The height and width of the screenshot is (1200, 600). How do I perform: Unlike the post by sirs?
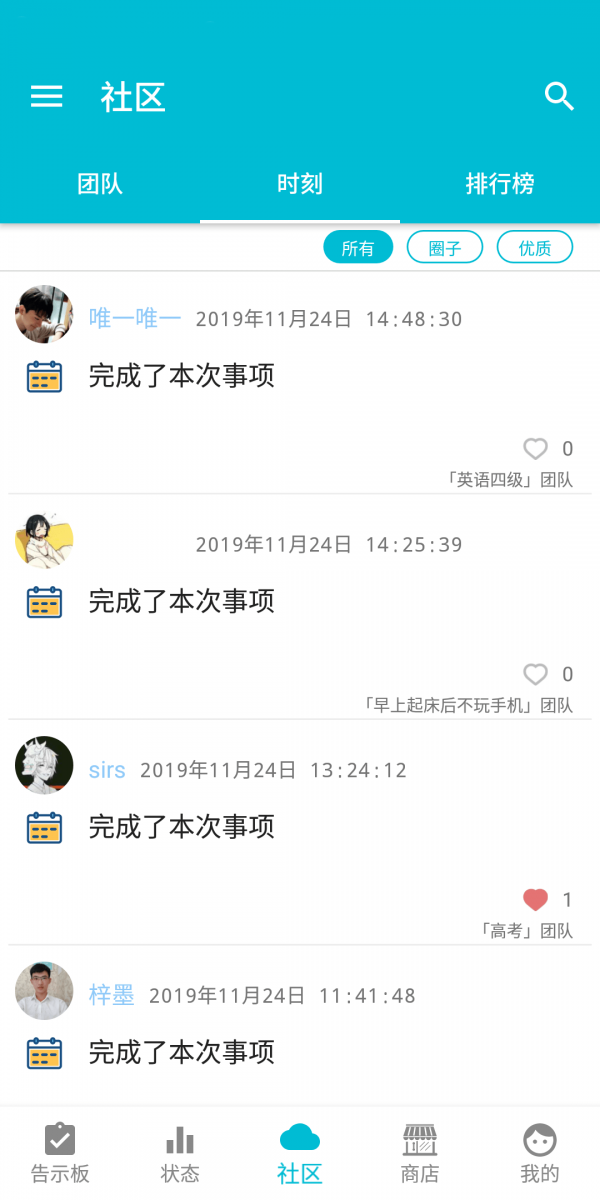(x=536, y=900)
